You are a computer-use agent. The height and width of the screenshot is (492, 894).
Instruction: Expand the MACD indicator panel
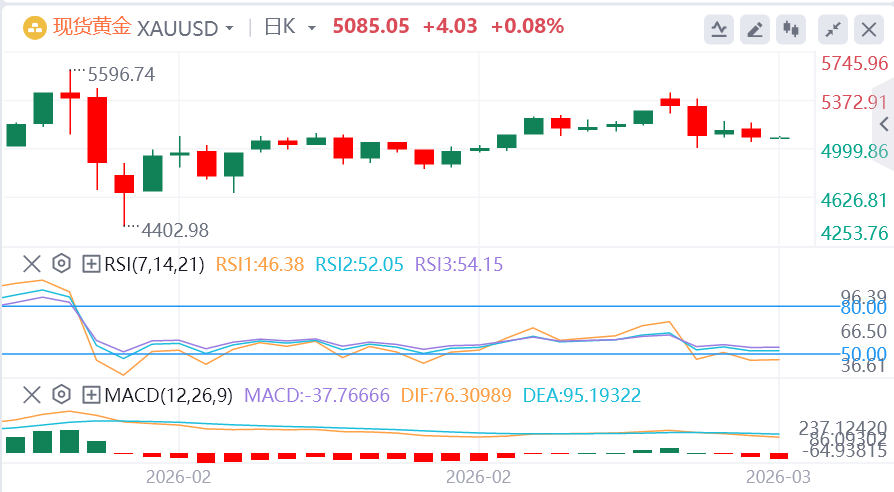pyautogui.click(x=91, y=395)
